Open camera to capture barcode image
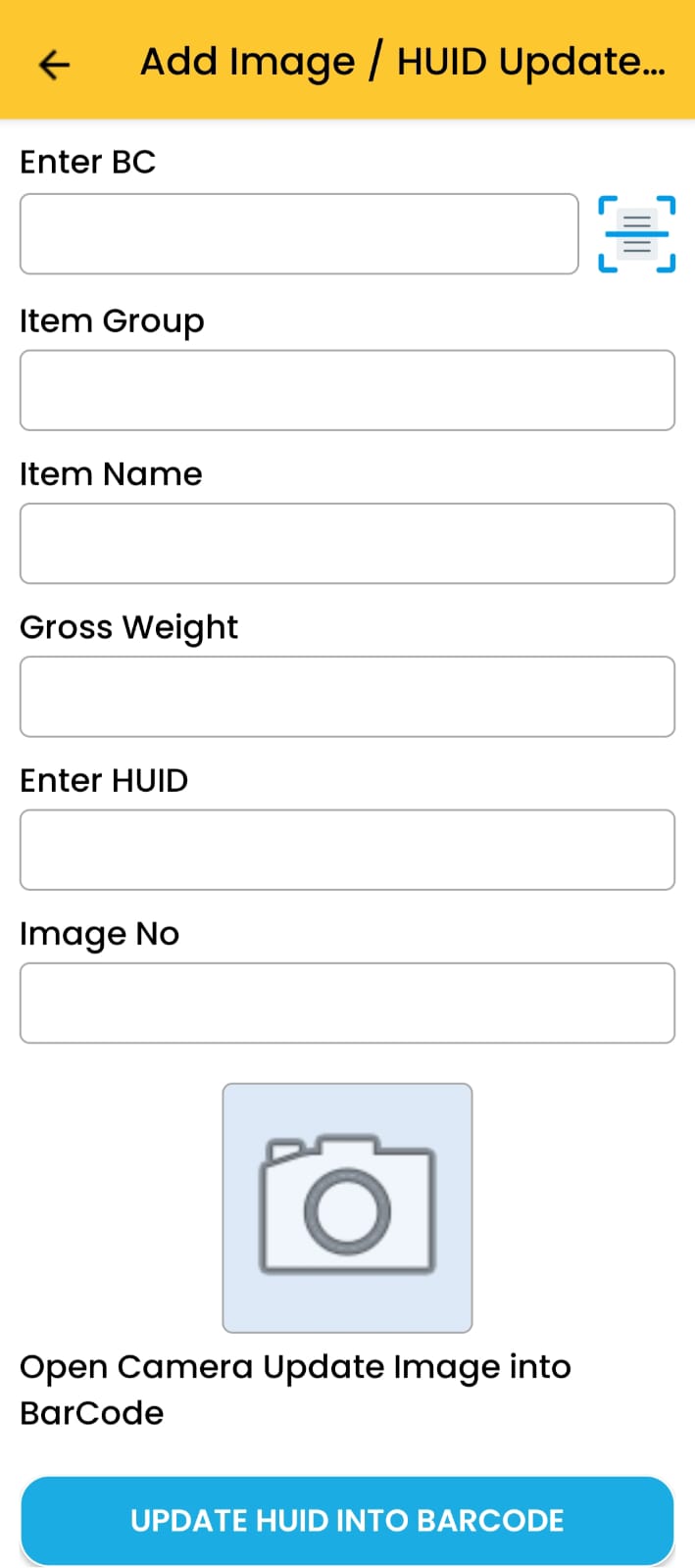 (347, 1207)
